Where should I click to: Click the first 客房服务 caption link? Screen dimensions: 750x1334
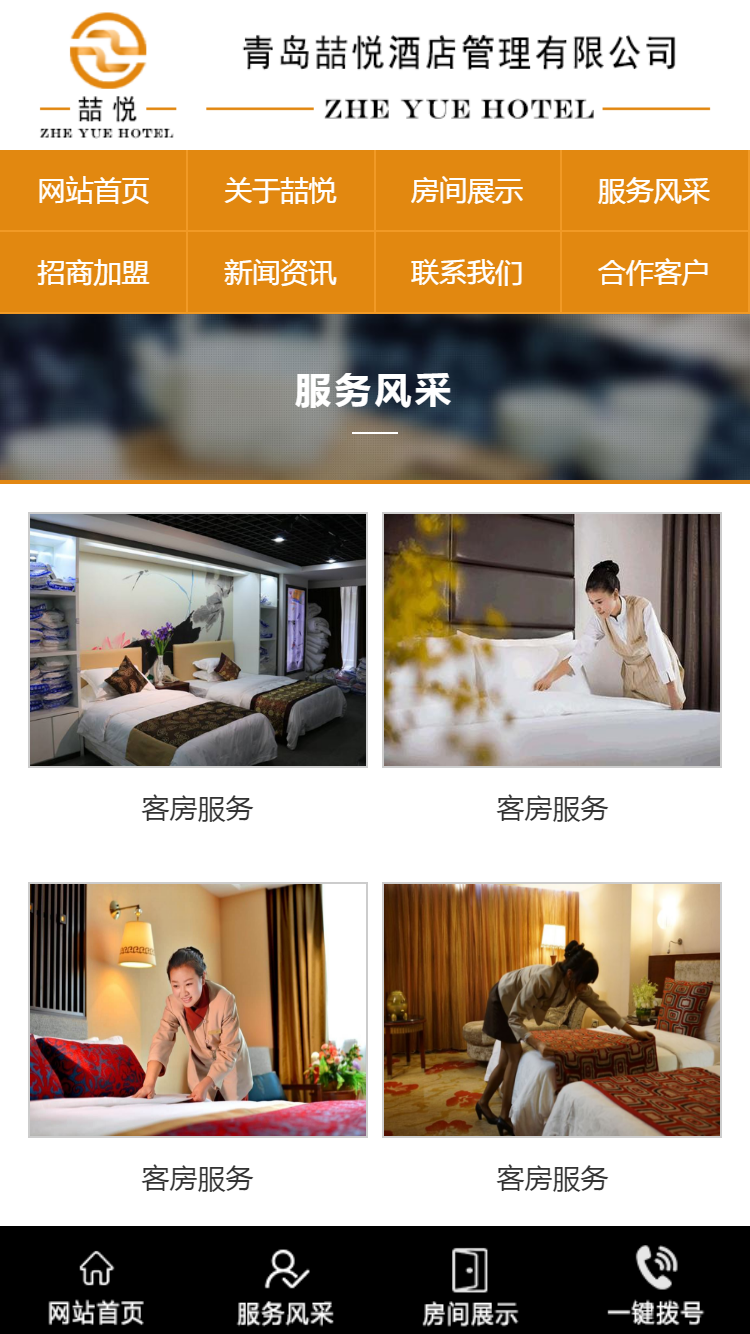198,806
